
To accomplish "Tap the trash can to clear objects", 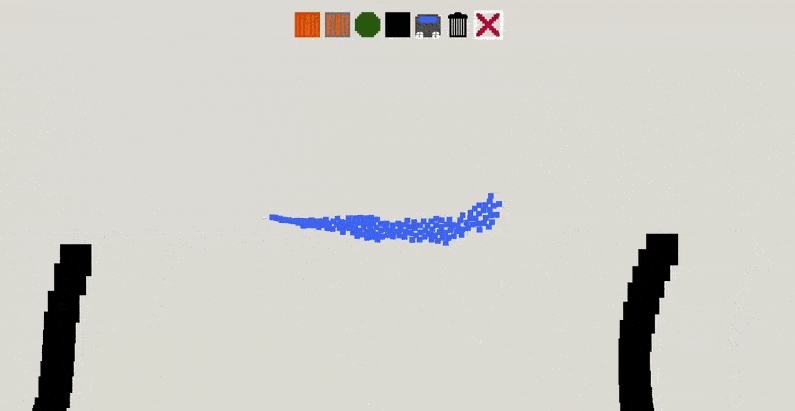I will click(x=458, y=25).
